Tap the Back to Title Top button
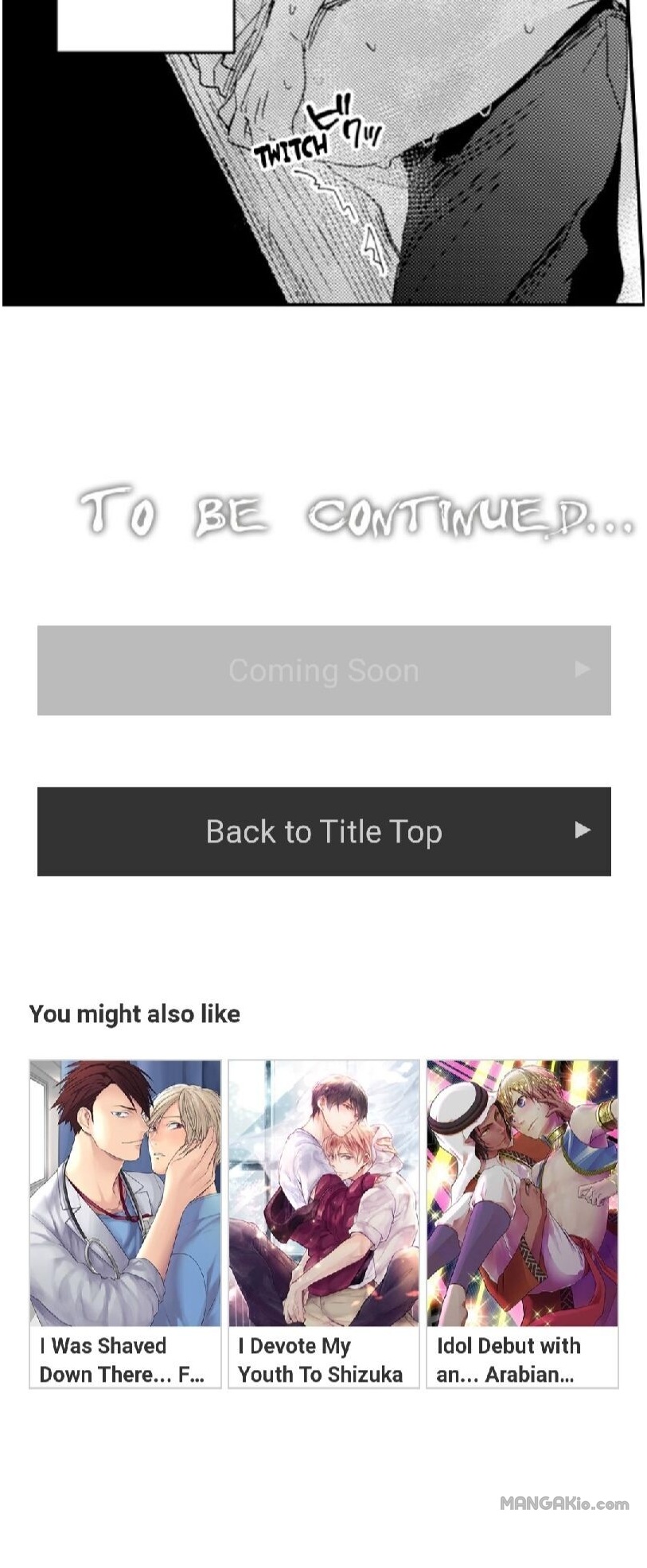This screenshot has width=647, height=1568. [323, 831]
